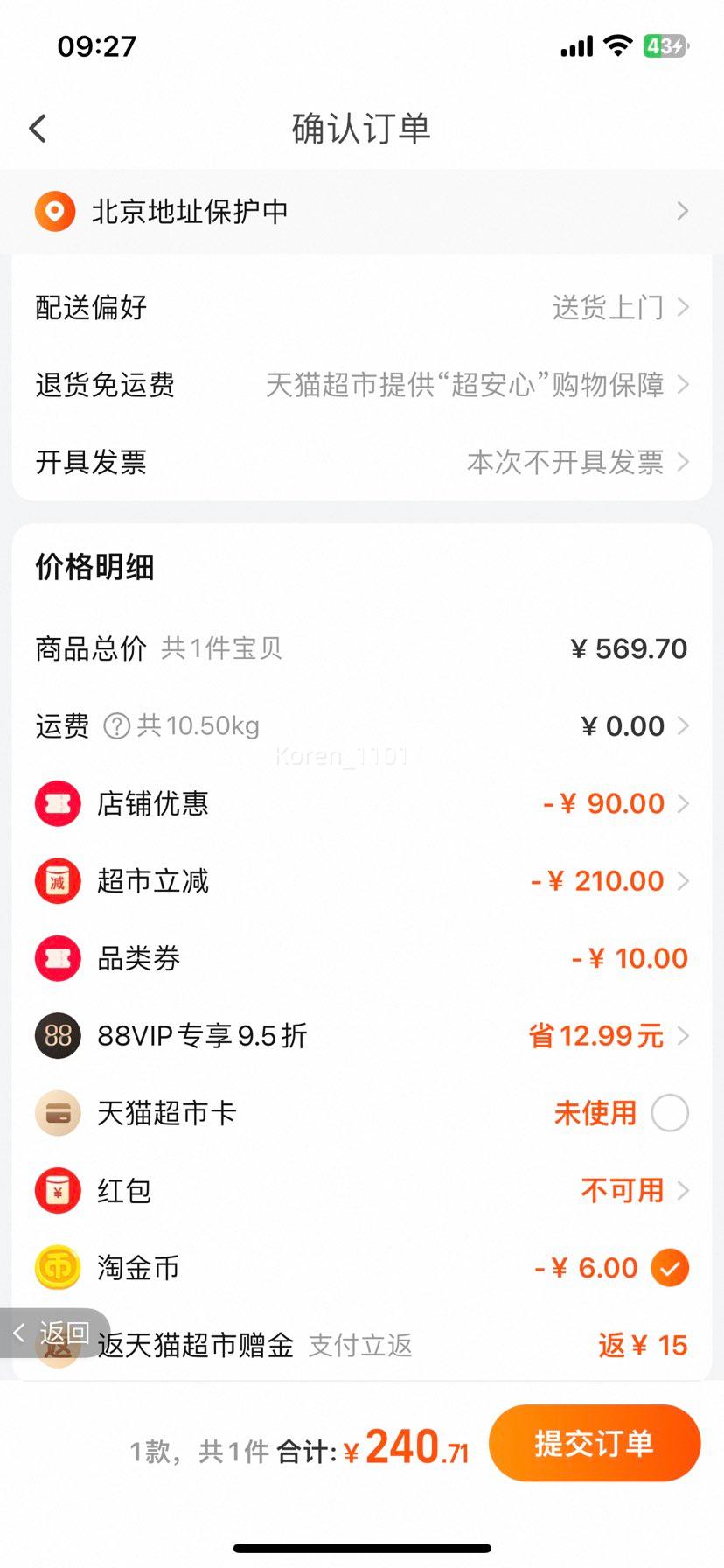Open 配送偏好 delivery preference

(362, 307)
